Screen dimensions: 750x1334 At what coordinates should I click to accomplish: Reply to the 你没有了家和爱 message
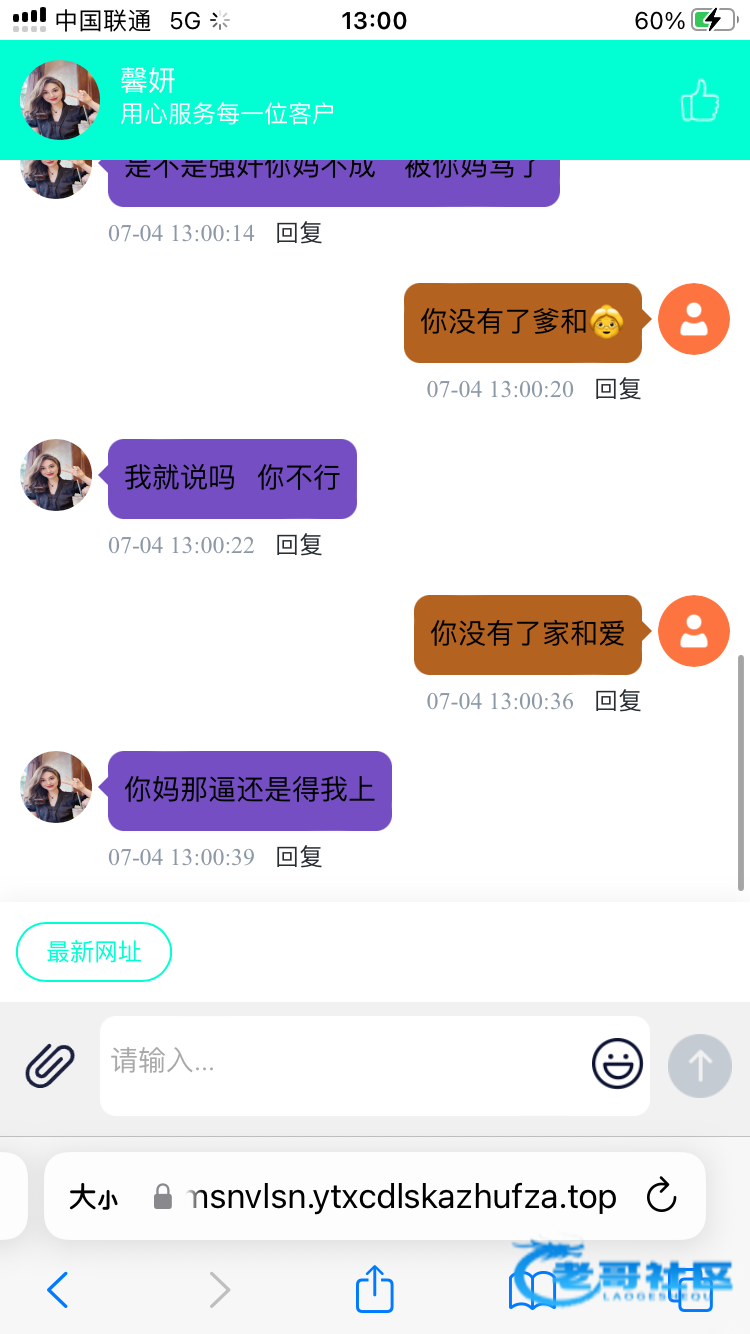point(618,701)
